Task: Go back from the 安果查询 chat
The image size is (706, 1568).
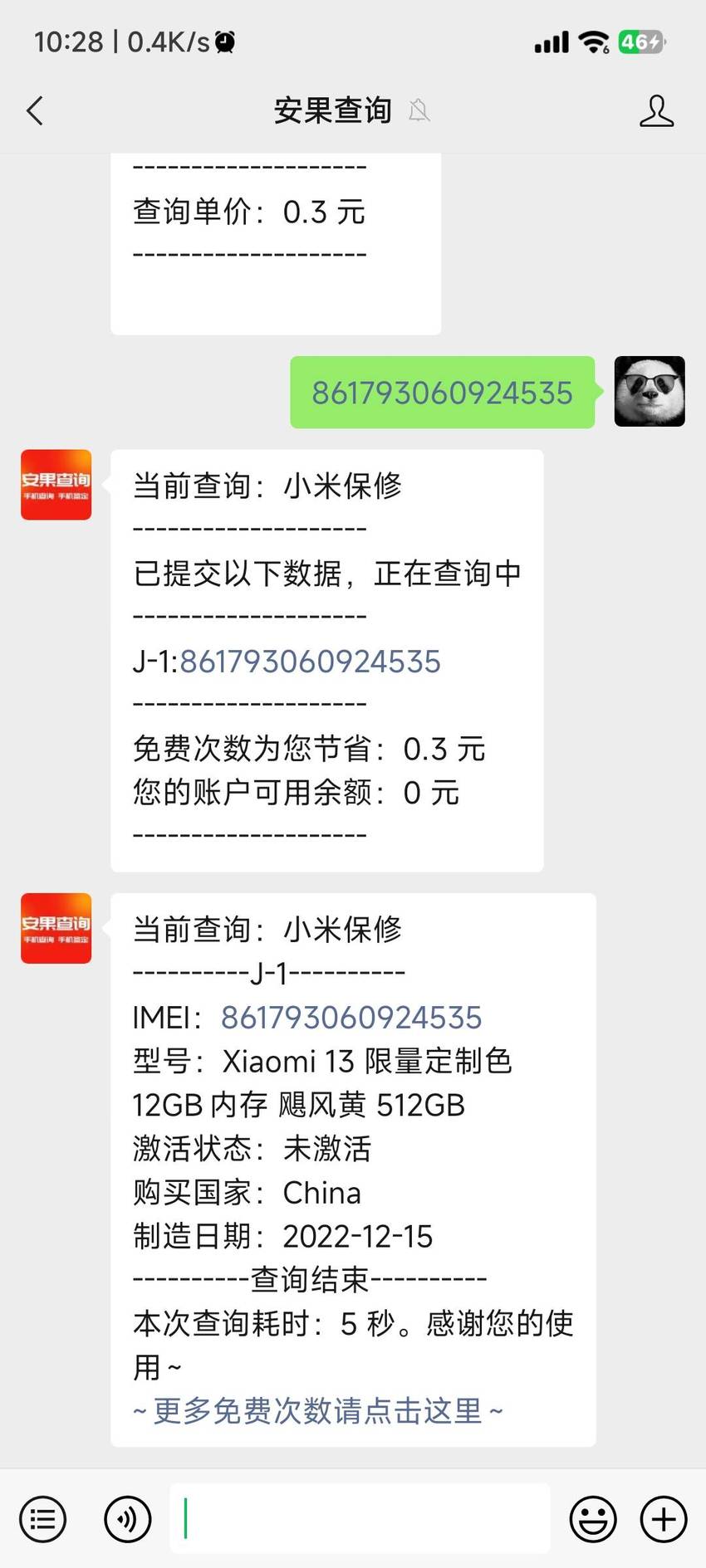Action: click(x=35, y=110)
